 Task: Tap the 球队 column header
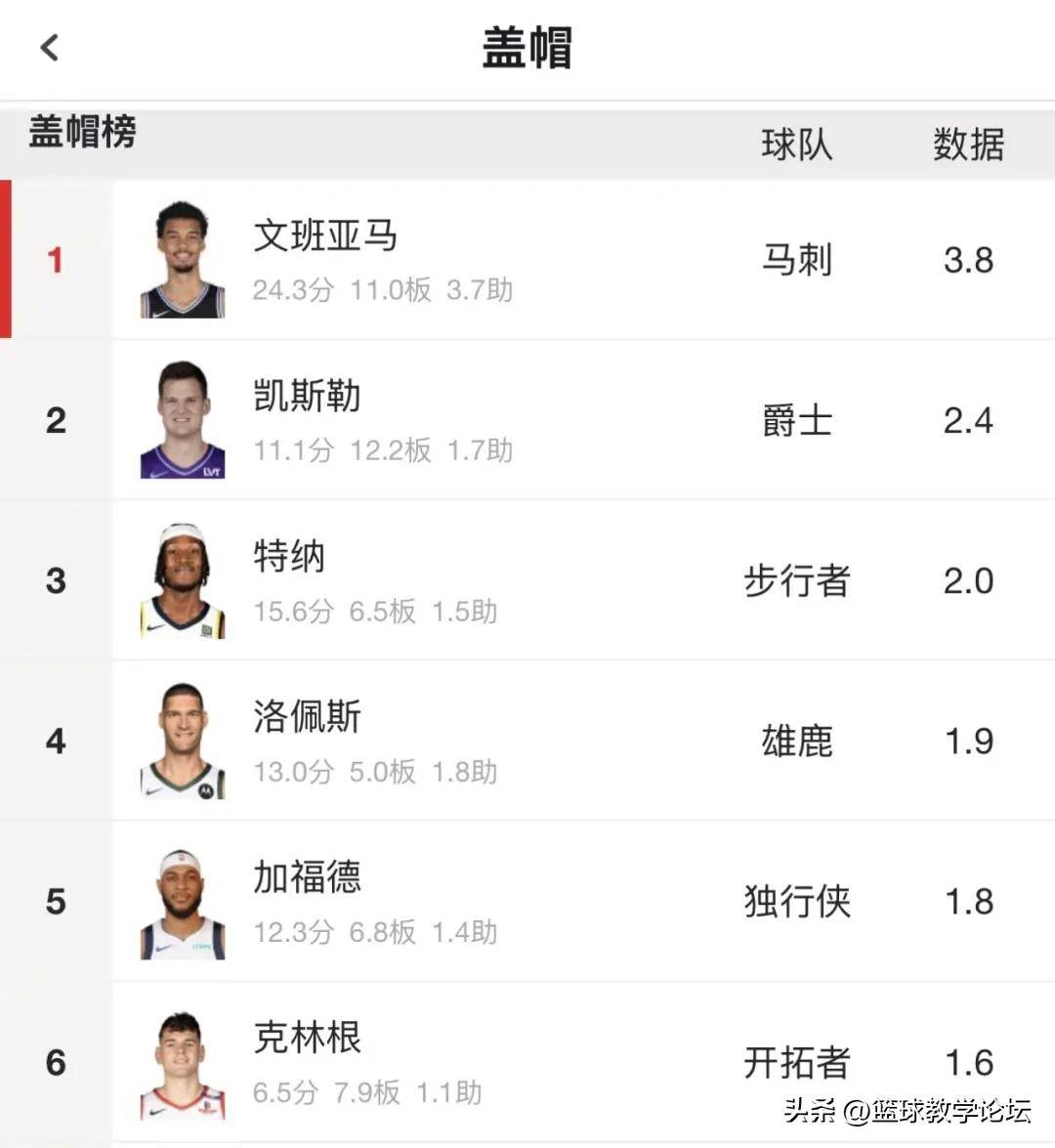pyautogui.click(x=797, y=145)
